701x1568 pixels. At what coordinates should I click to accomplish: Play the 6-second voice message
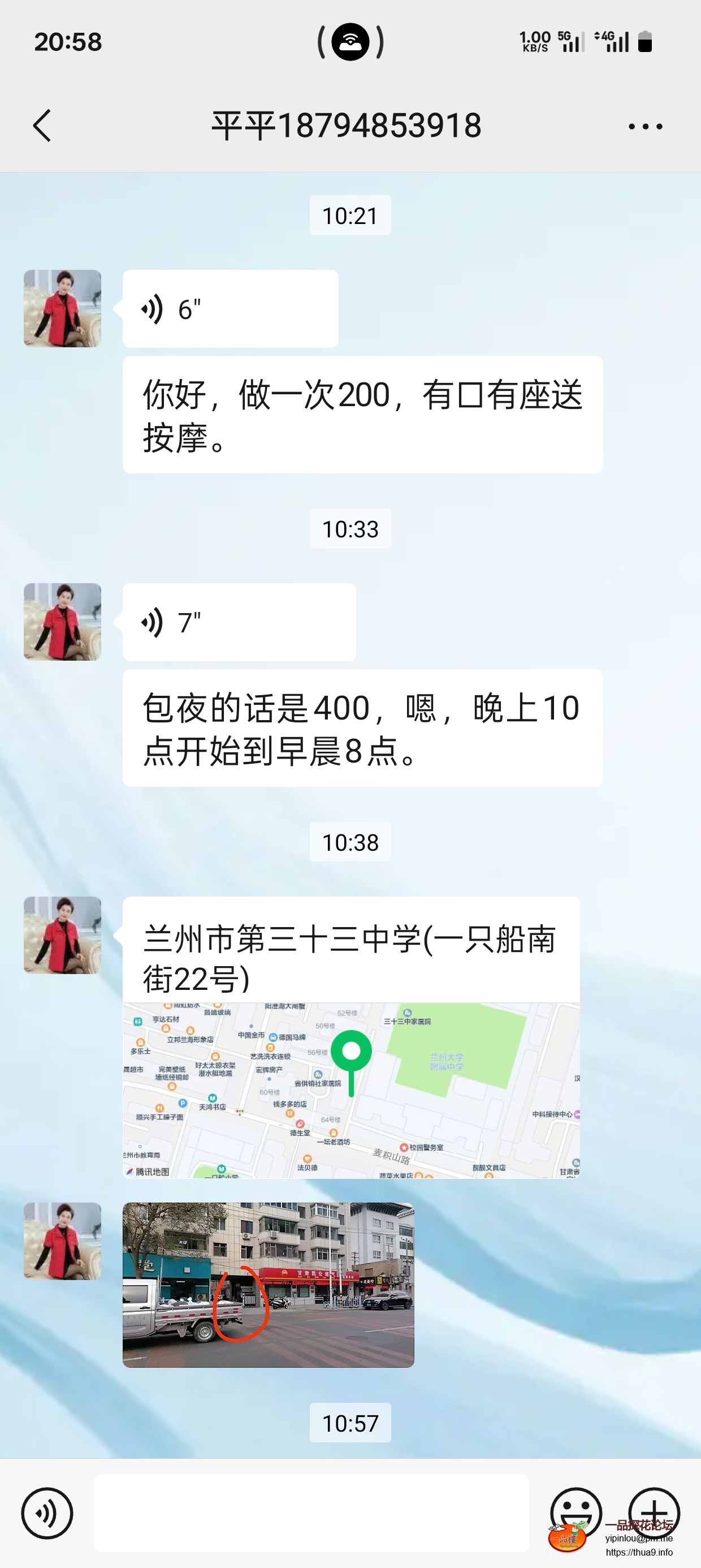(x=230, y=309)
